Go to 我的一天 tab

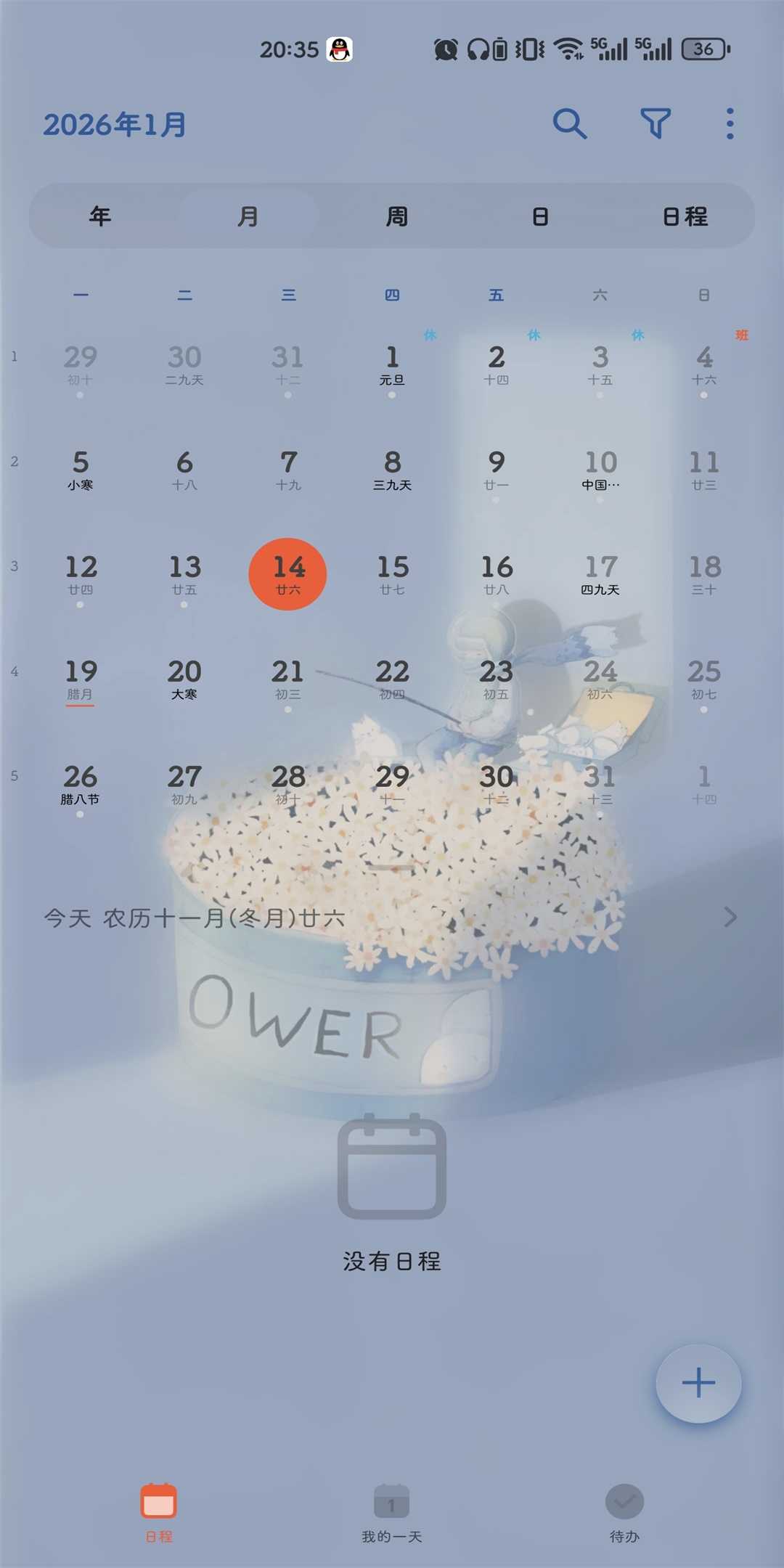coord(392,1513)
